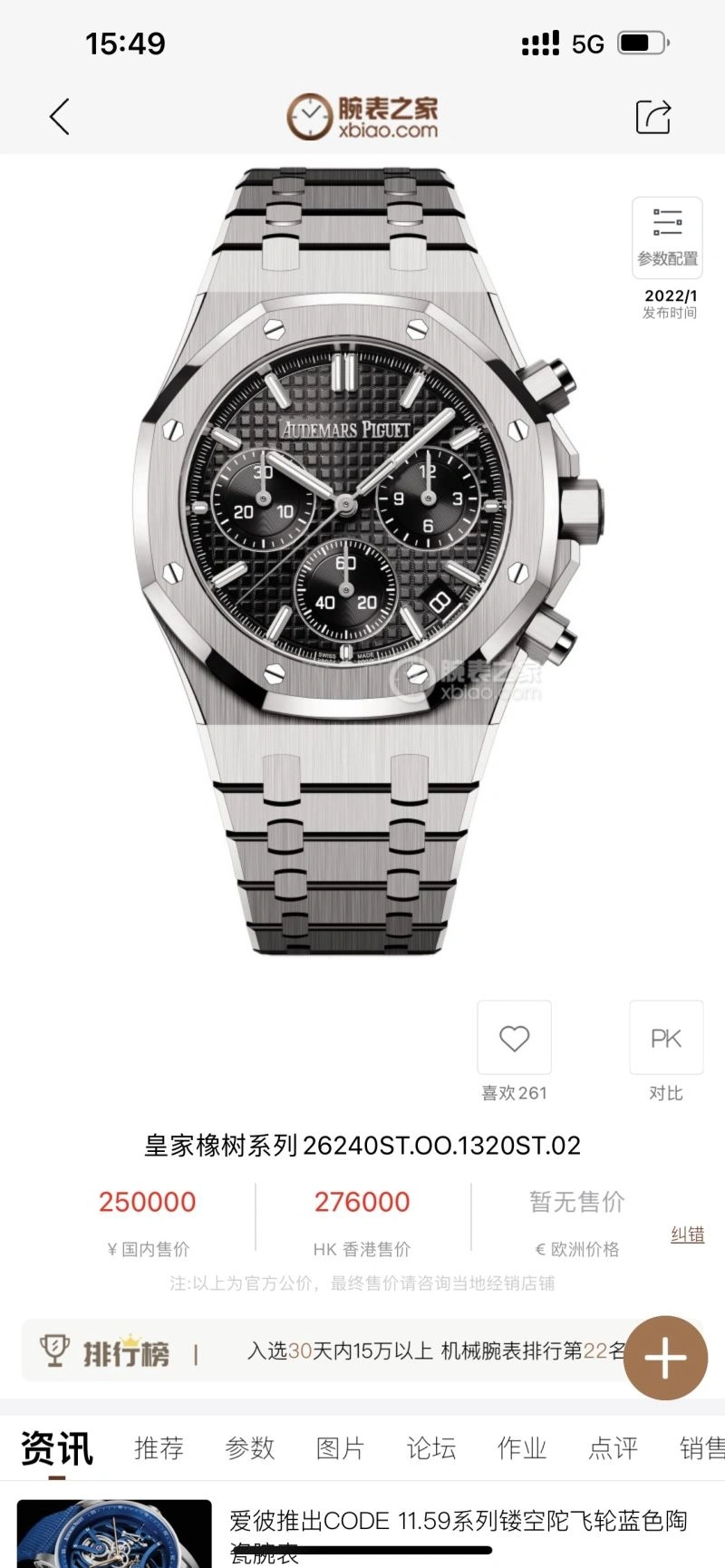Share this watch page
This screenshot has height=1568, width=725.
point(653,117)
